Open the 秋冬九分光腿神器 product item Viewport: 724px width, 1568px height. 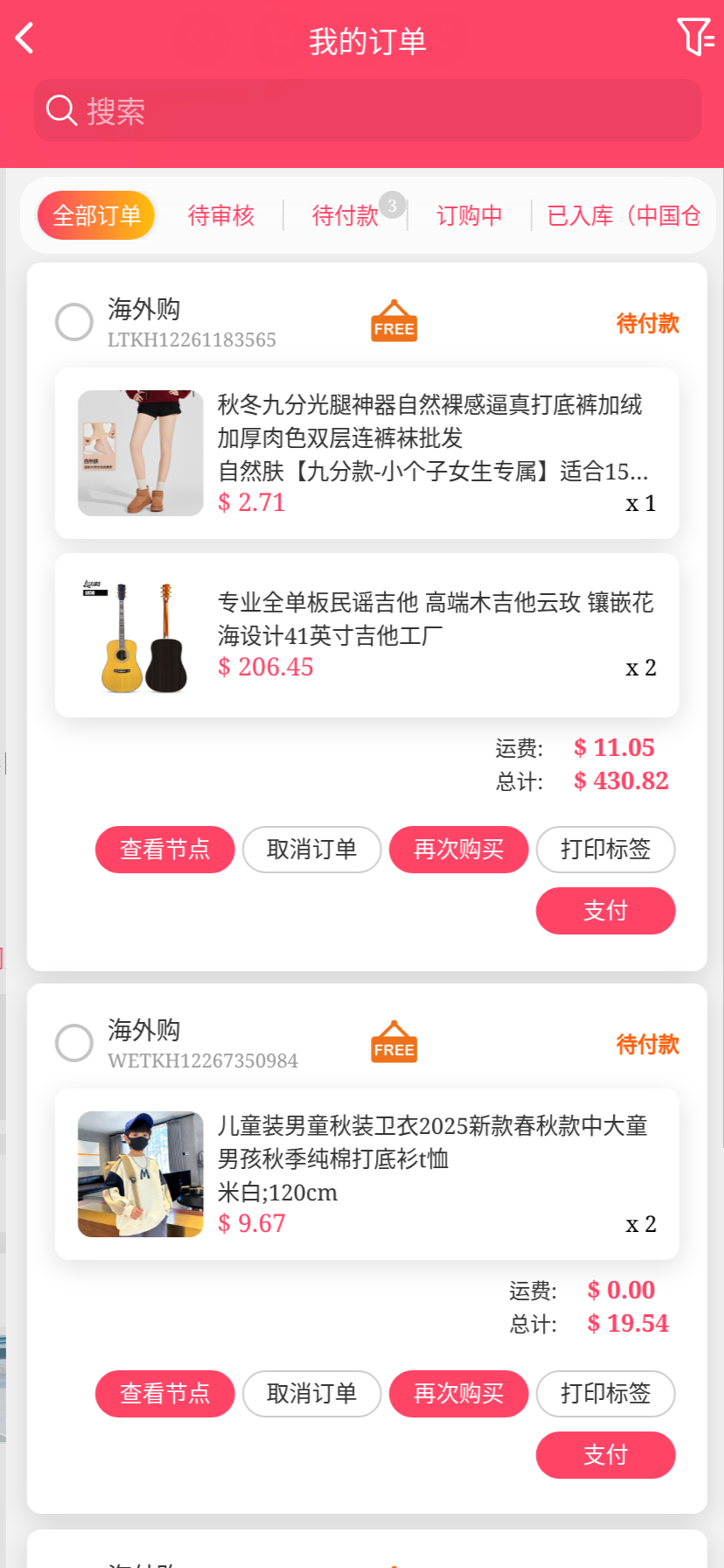pyautogui.click(x=367, y=453)
